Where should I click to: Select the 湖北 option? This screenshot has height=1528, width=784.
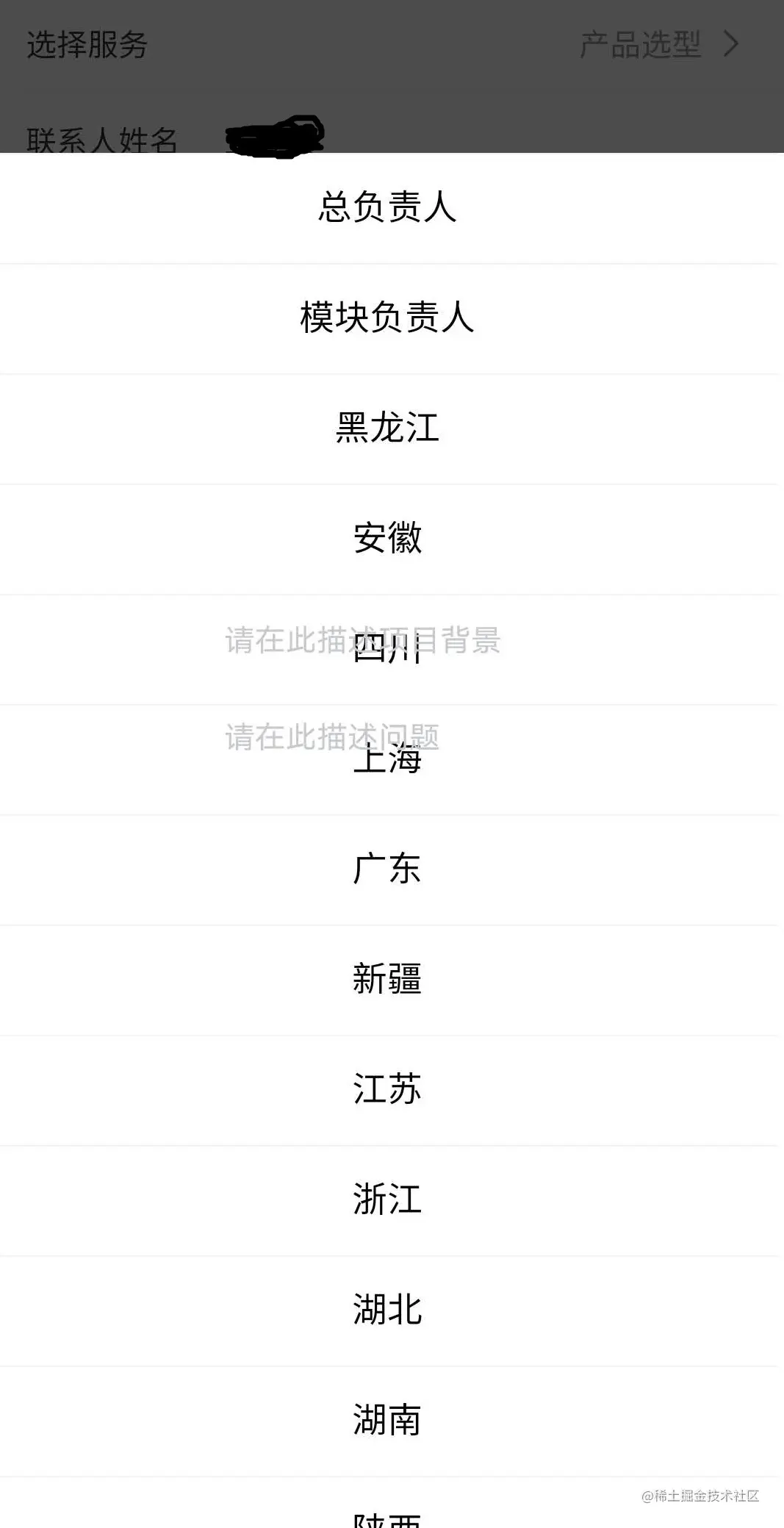[388, 1310]
